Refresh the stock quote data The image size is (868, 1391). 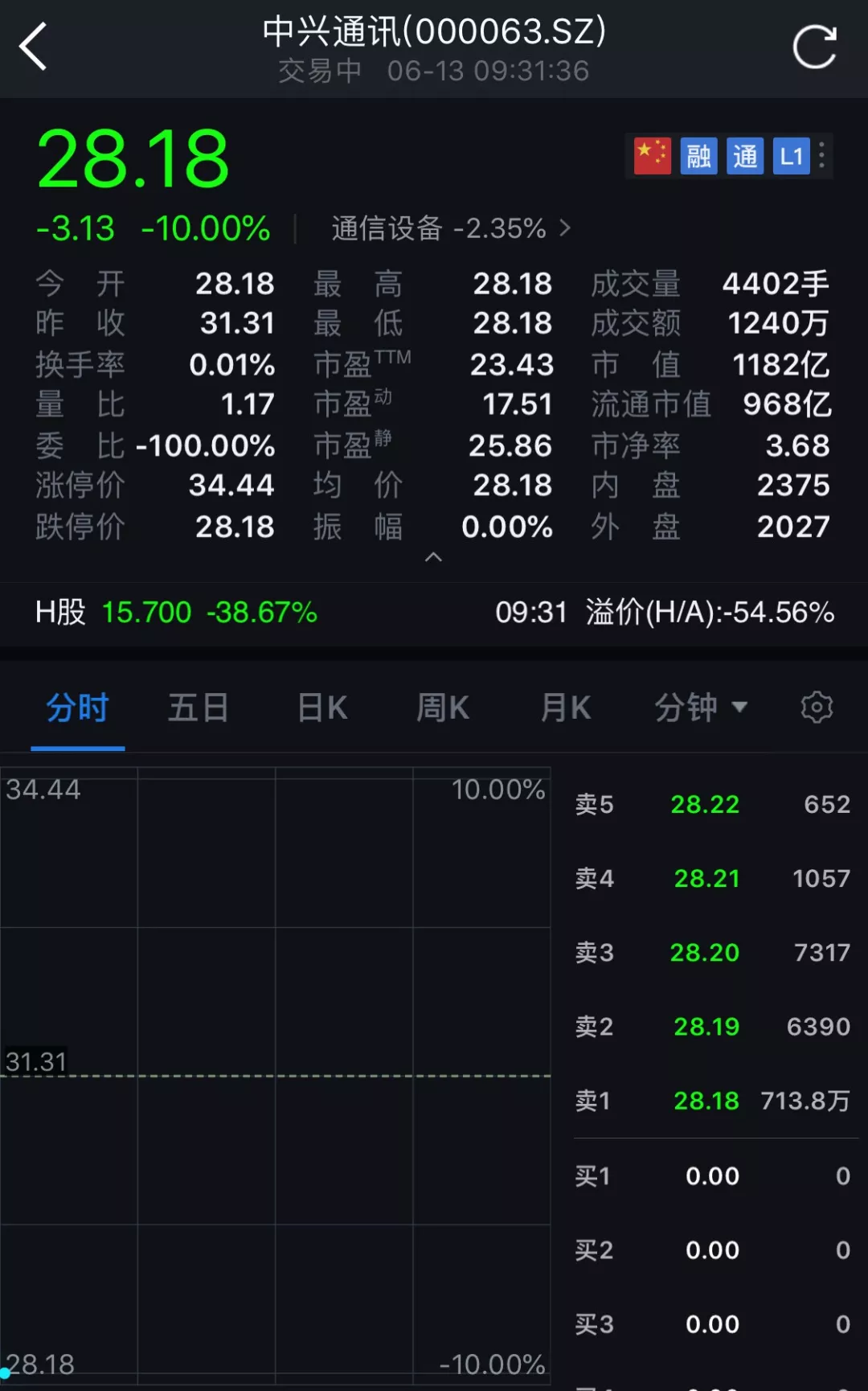point(814,47)
